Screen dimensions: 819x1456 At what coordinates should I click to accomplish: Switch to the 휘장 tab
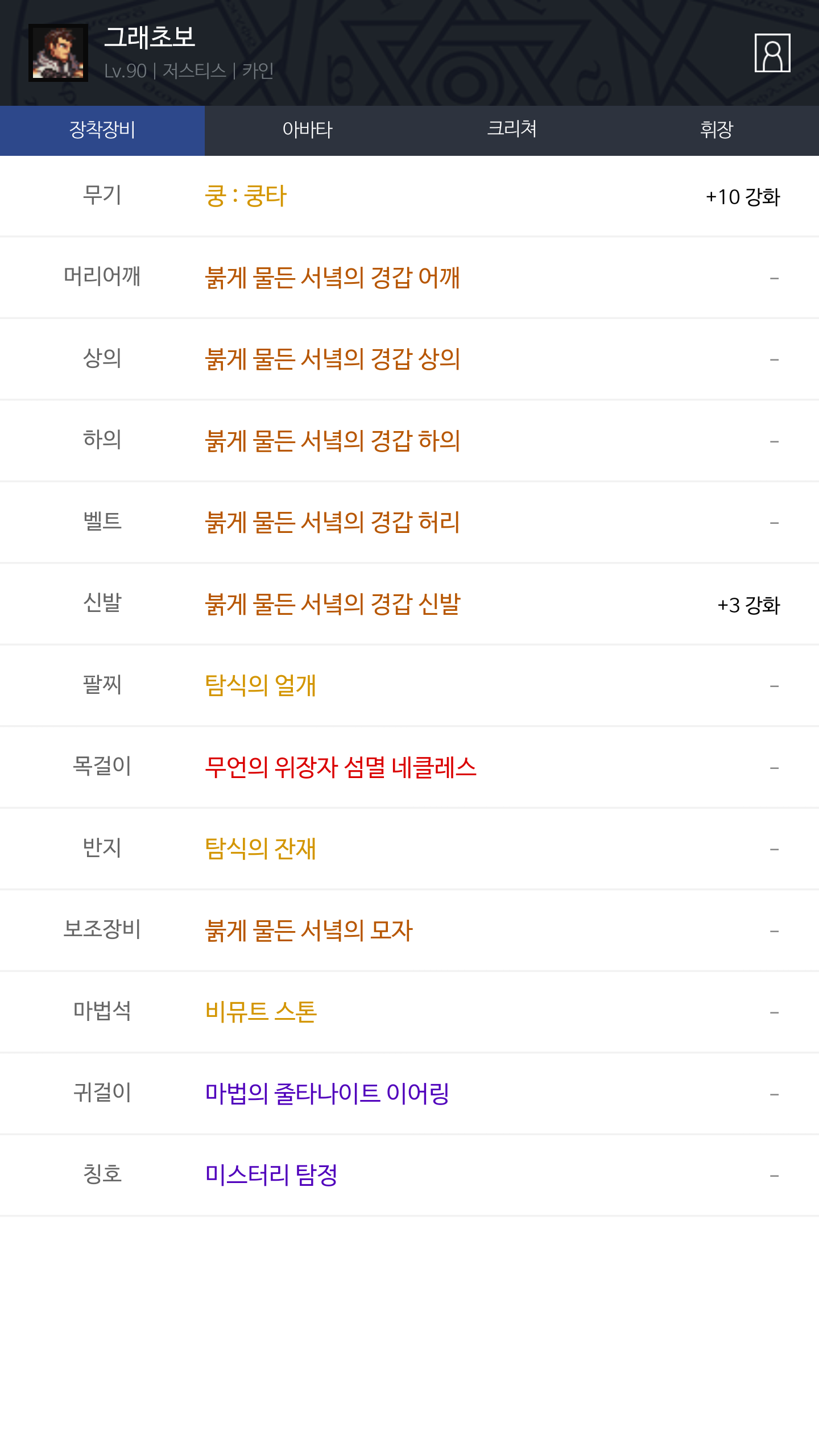[x=717, y=130]
